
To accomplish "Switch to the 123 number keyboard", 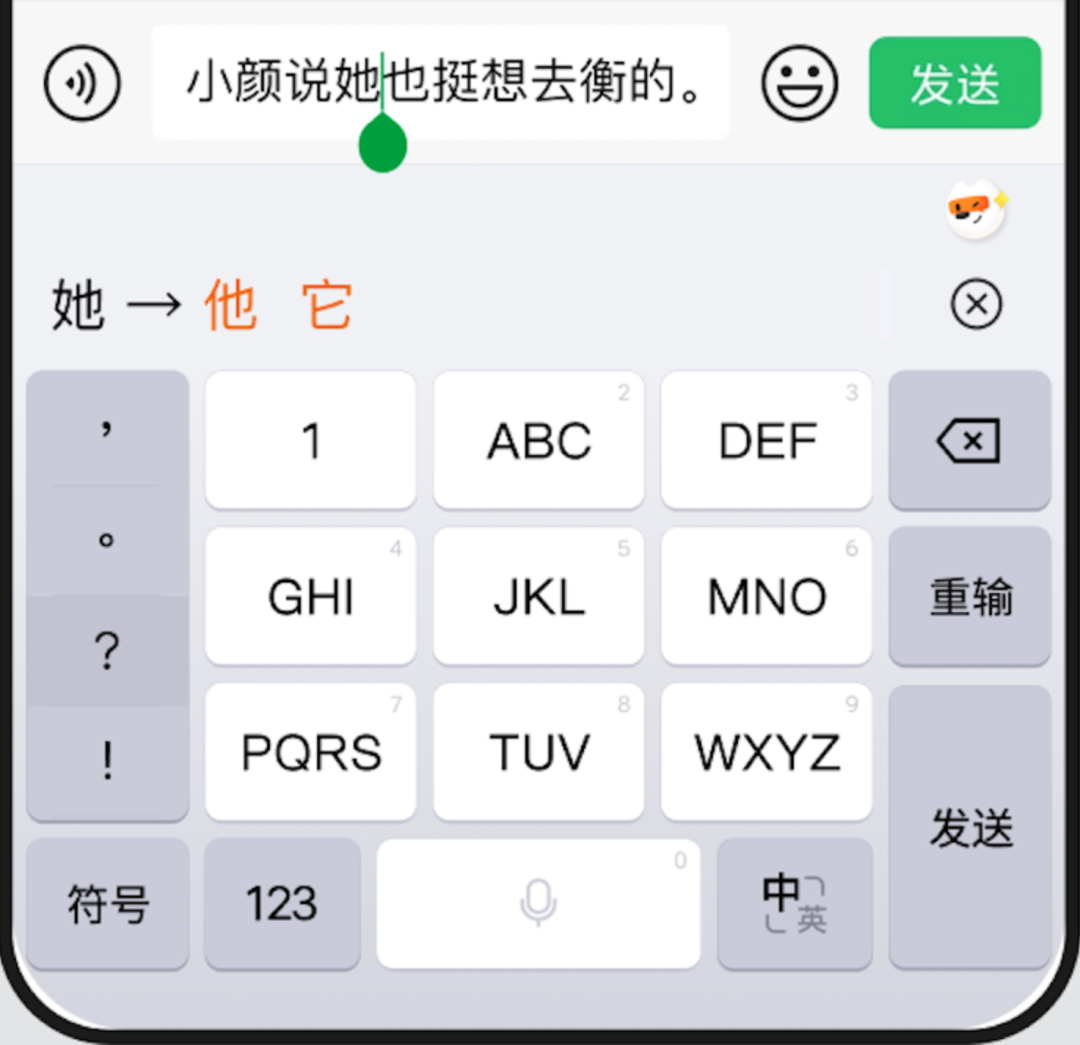I will tap(281, 904).
